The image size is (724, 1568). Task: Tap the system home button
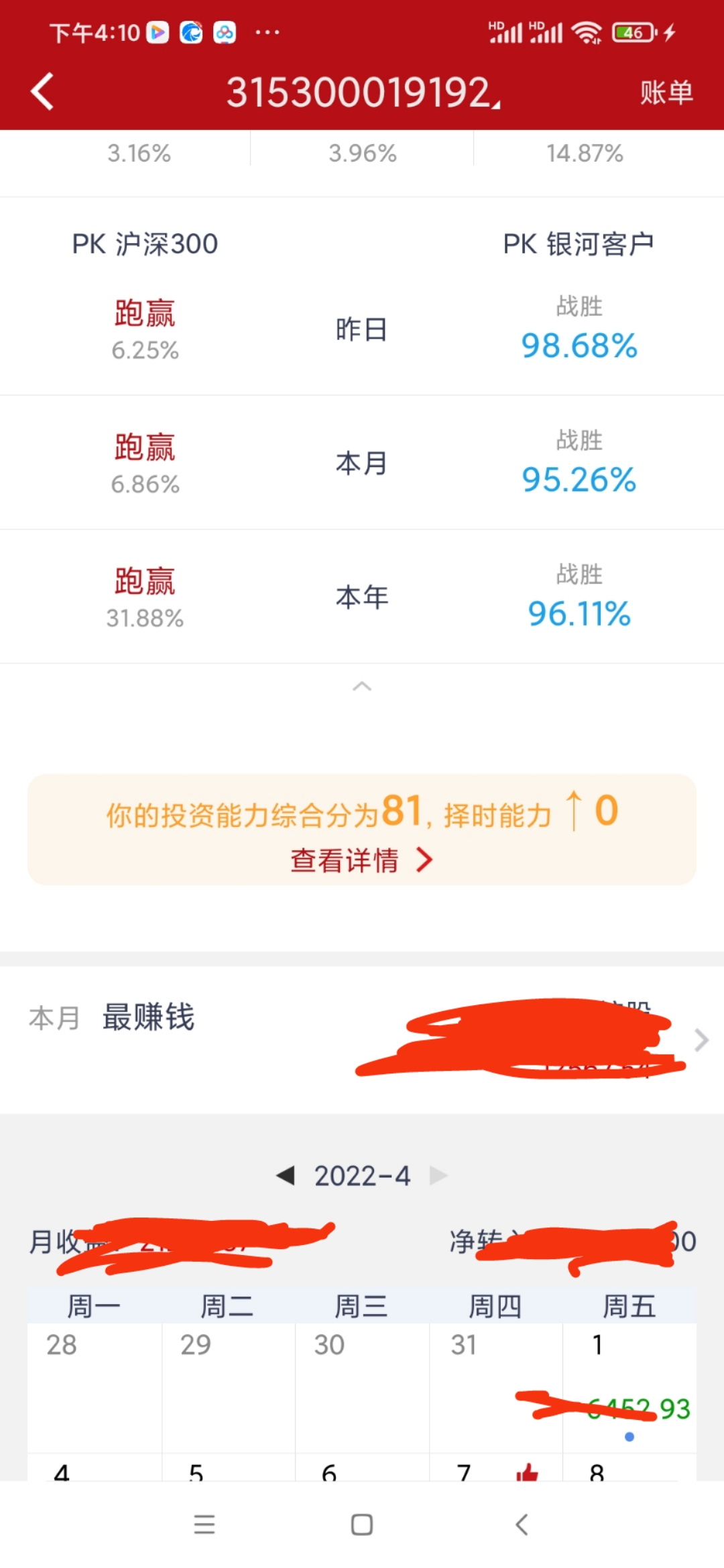(x=362, y=1524)
